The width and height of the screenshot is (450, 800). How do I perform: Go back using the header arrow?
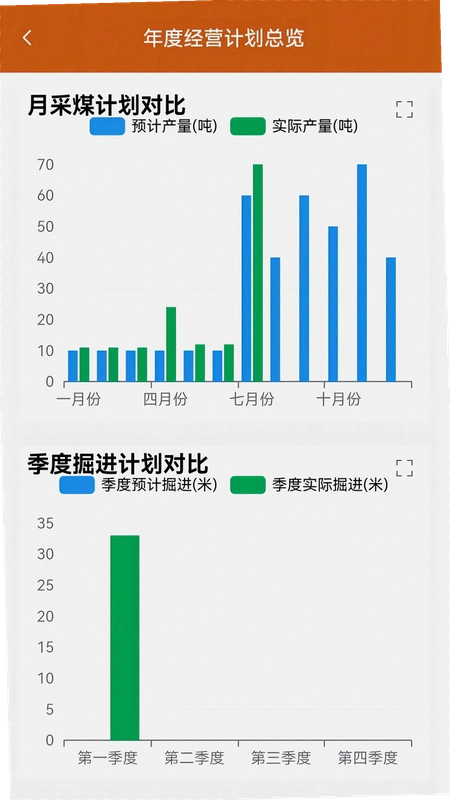coord(27,38)
